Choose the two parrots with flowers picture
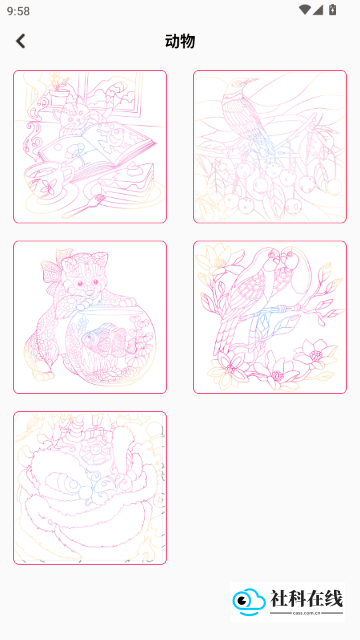 point(270,317)
